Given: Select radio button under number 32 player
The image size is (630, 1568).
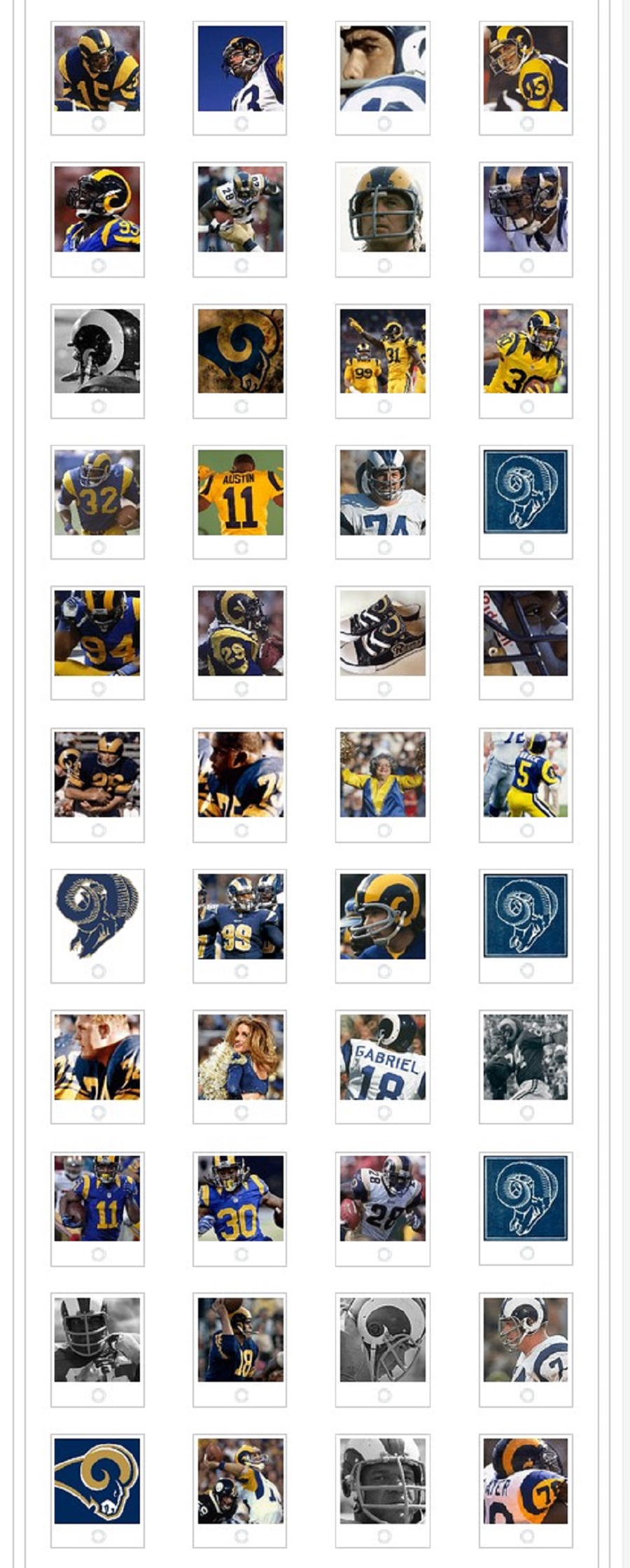Looking at the screenshot, I should (99, 547).
